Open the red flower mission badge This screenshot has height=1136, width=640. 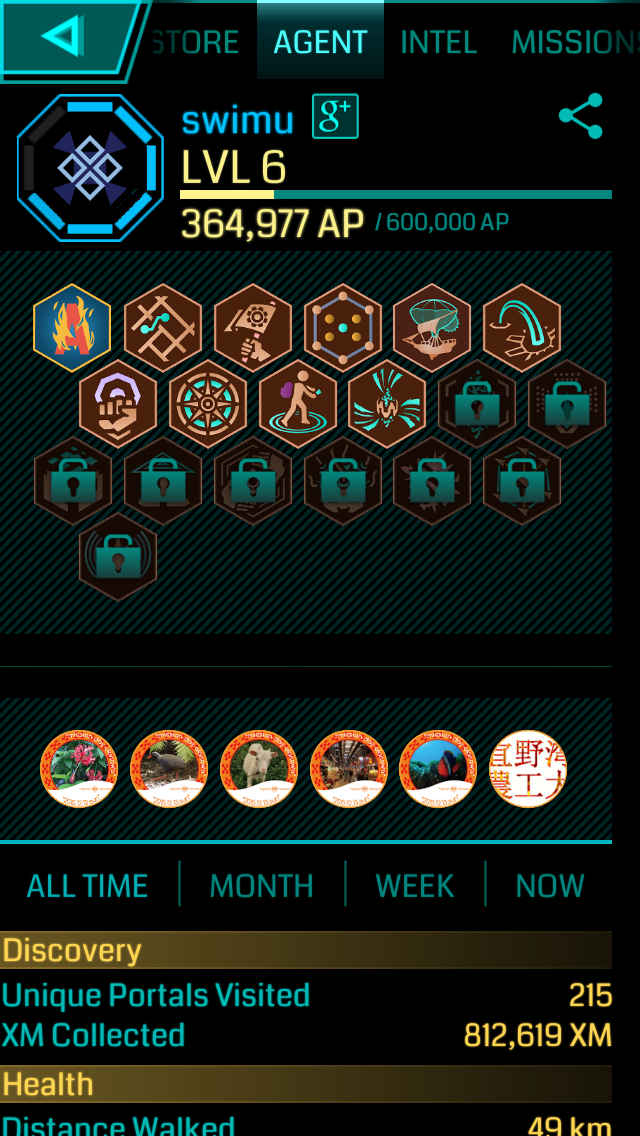79,769
